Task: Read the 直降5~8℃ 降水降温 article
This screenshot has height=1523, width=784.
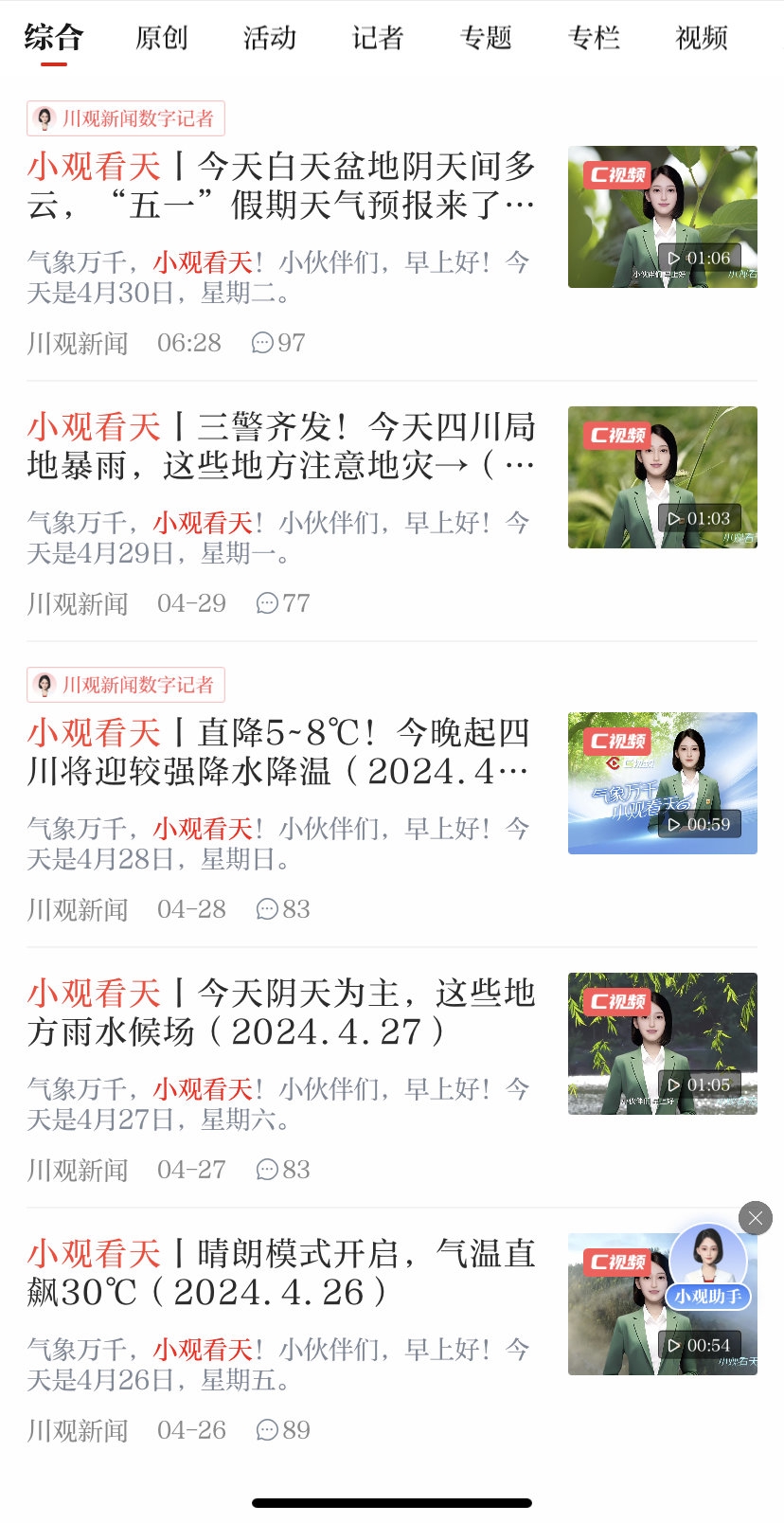Action: click(x=281, y=752)
